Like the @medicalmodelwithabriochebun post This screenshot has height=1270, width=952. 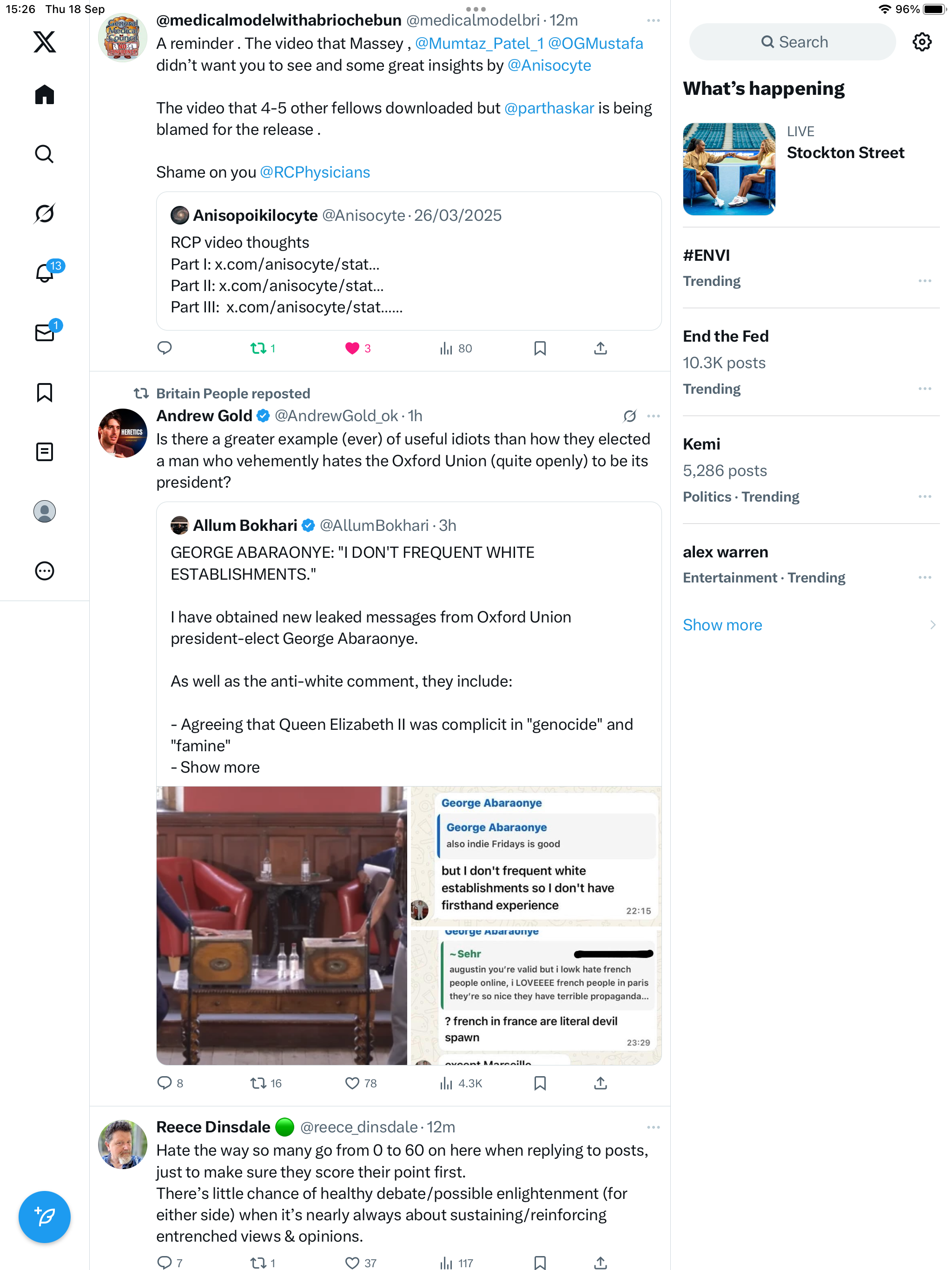[x=352, y=349]
